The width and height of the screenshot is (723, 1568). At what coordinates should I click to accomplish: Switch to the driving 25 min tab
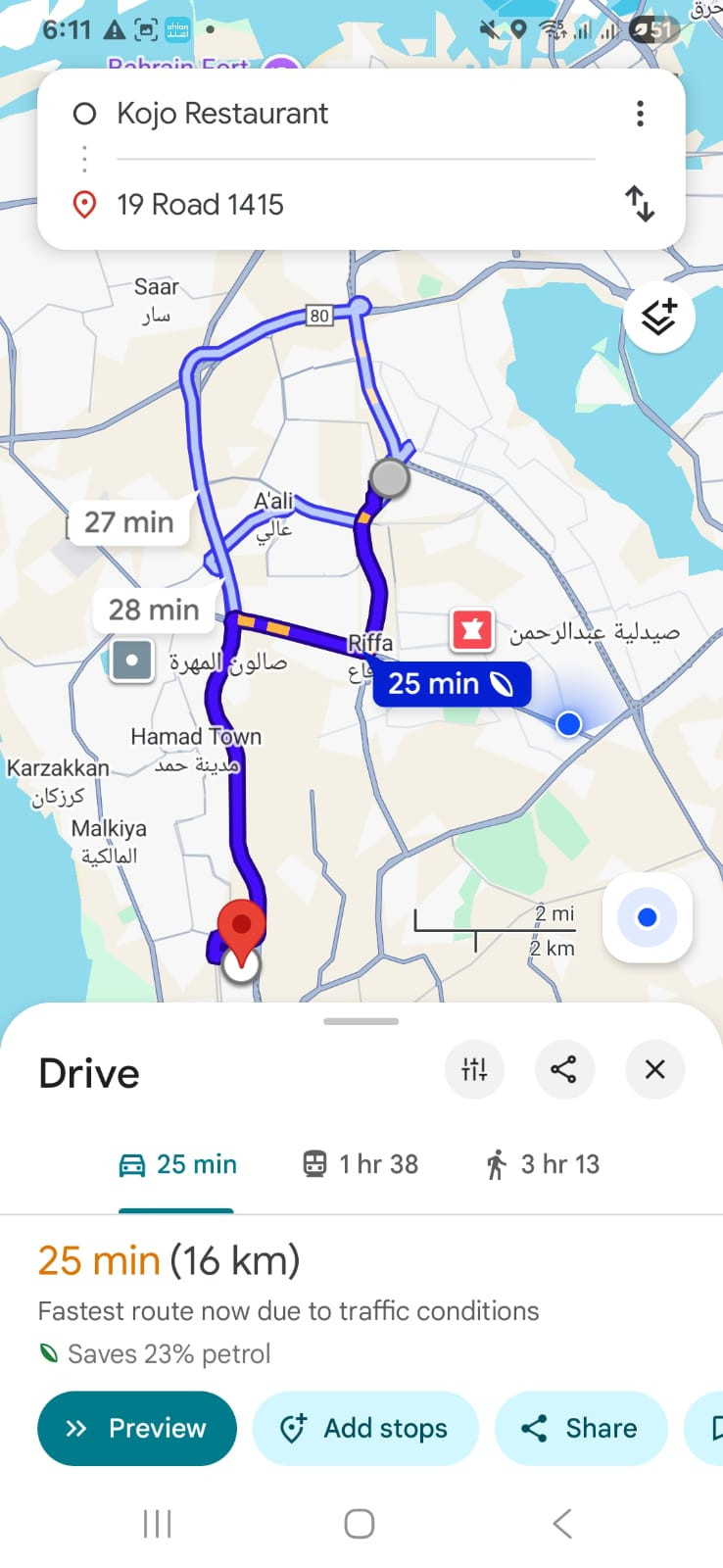pyautogui.click(x=177, y=1164)
